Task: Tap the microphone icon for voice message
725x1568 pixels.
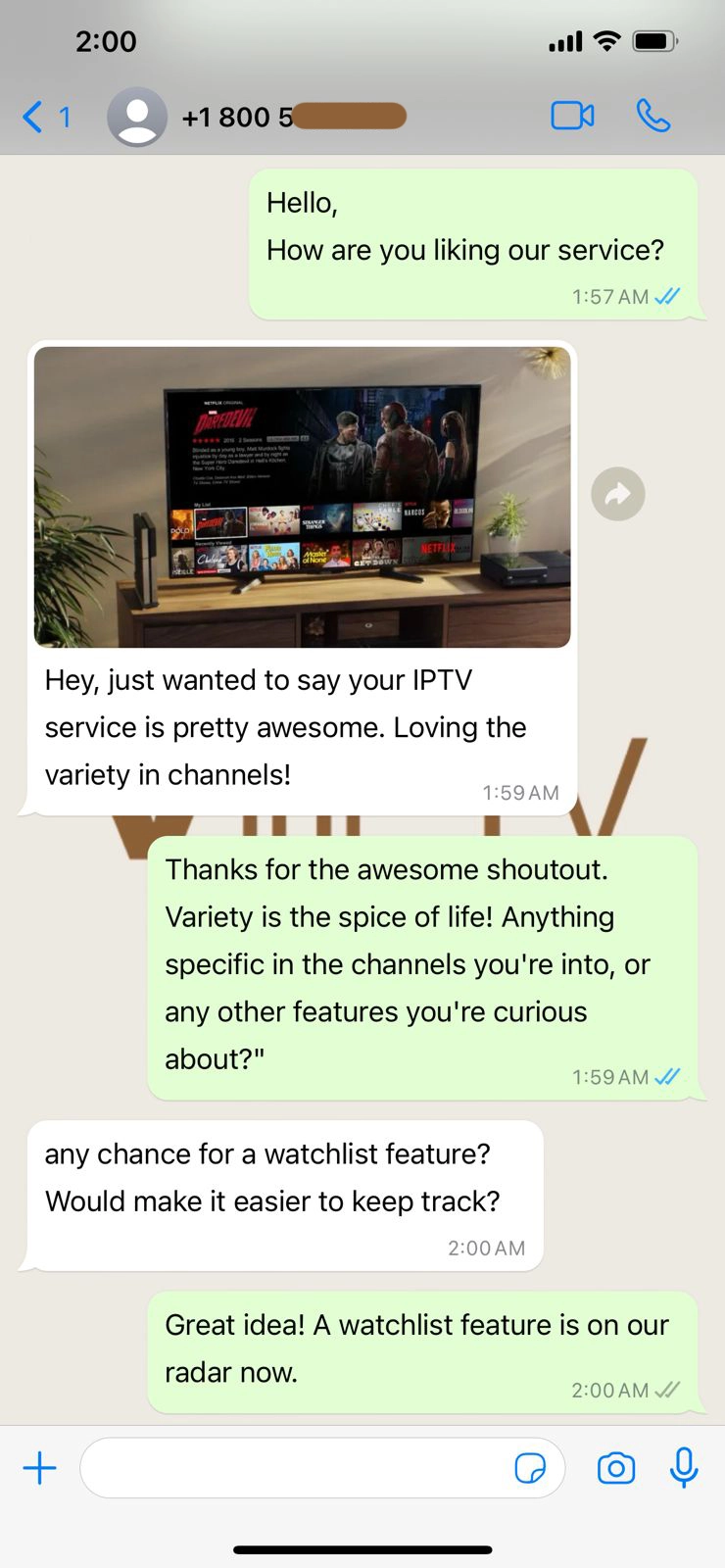Action: (684, 1468)
